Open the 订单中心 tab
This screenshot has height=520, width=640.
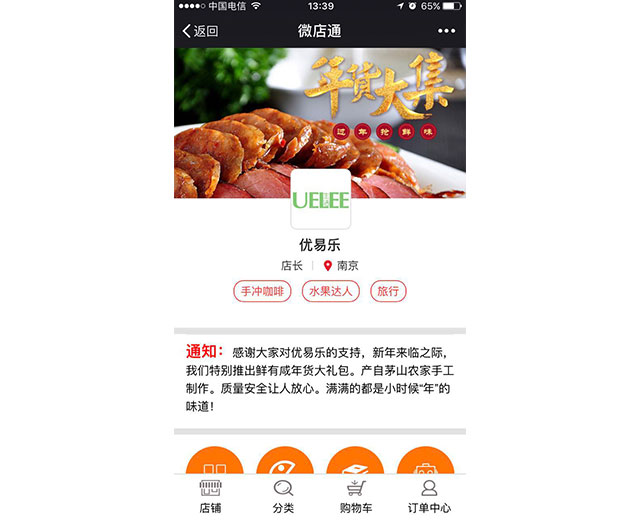pos(428,496)
